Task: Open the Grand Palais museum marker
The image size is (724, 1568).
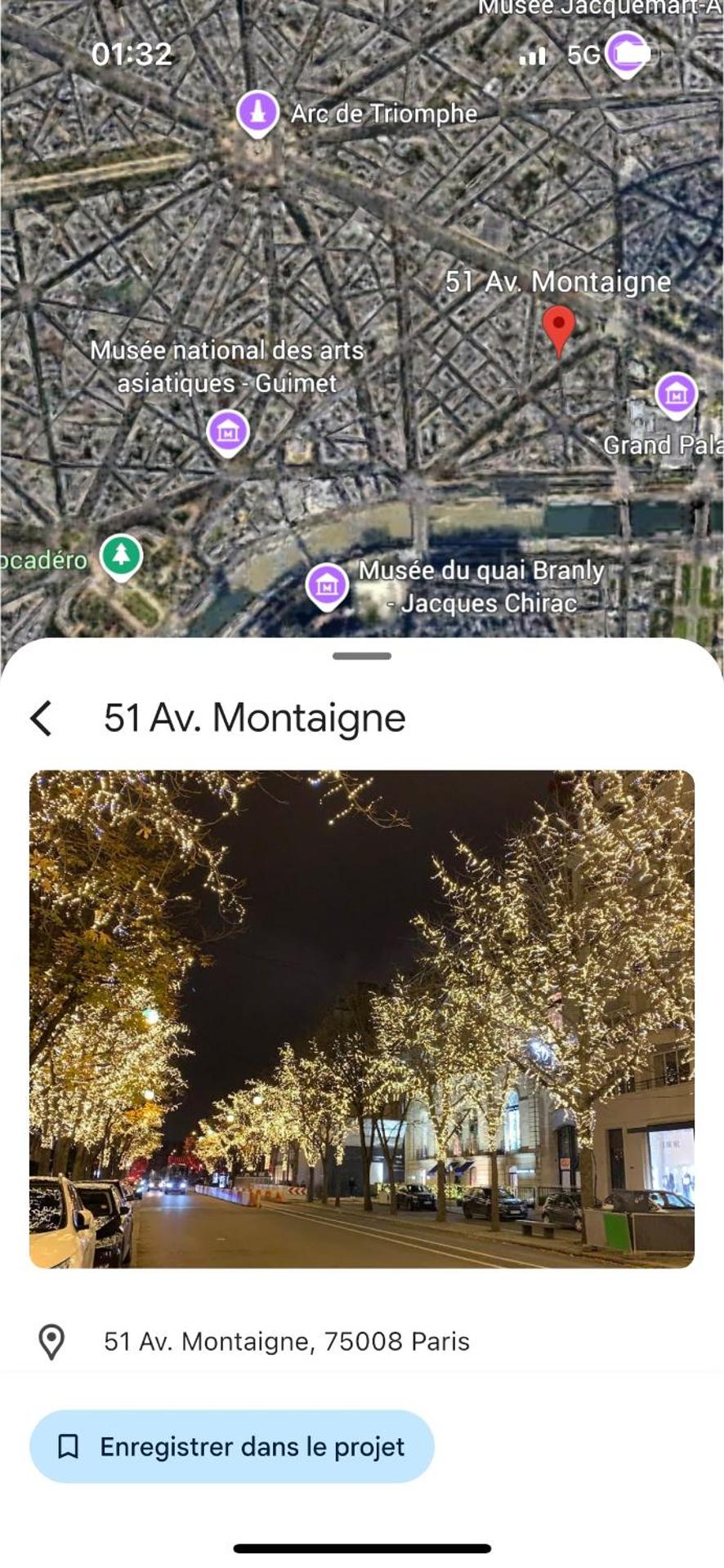Action: [677, 396]
